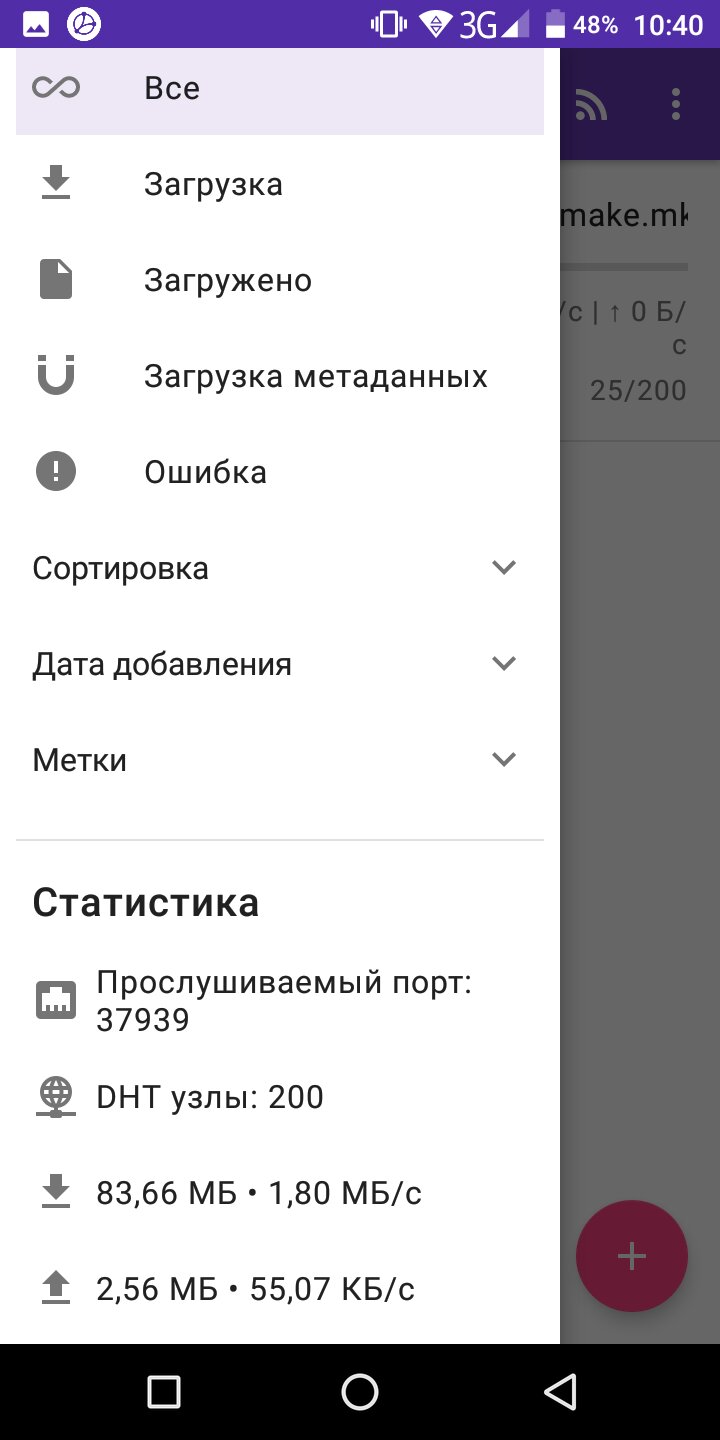The width and height of the screenshot is (720, 1440).
Task: Open the RSS feed icon
Action: click(x=591, y=104)
